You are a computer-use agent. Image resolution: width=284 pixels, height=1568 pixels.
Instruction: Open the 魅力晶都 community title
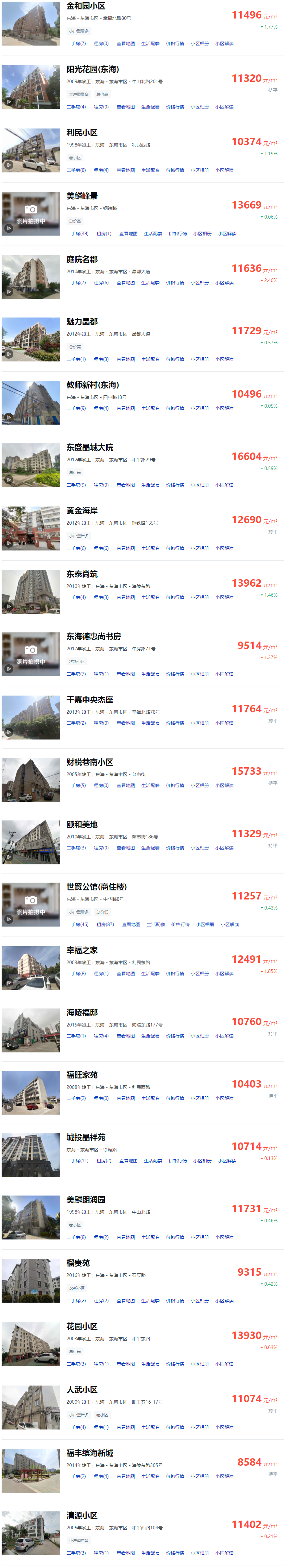click(82, 321)
